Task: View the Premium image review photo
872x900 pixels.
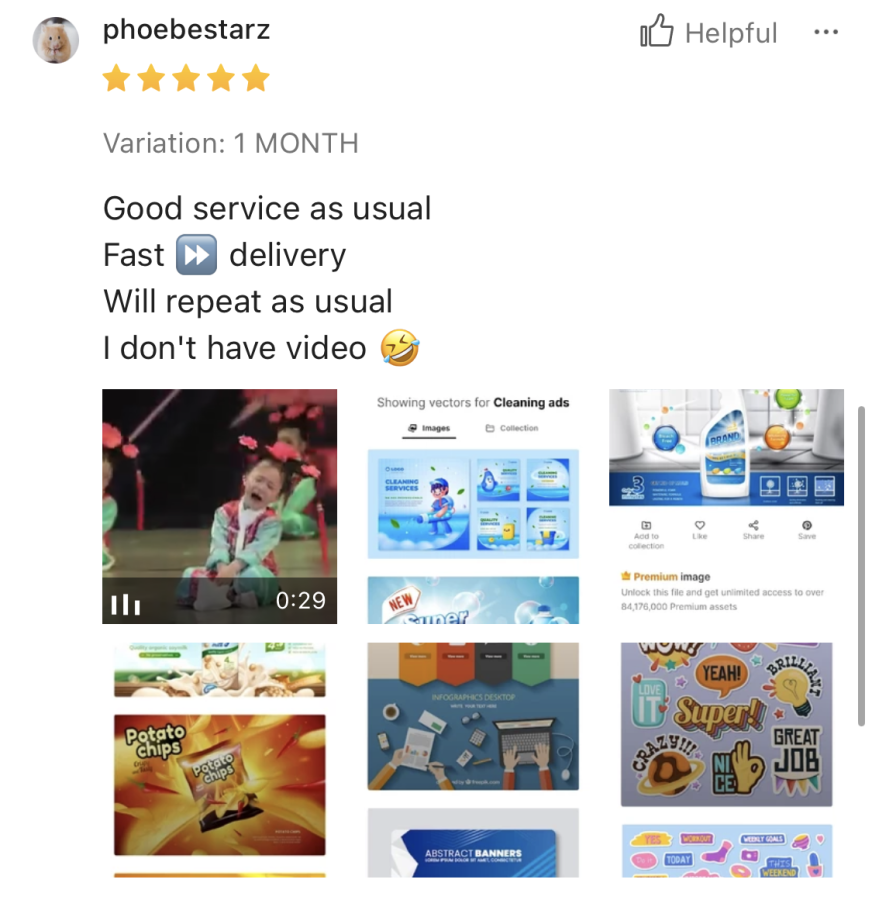Action: point(726,506)
